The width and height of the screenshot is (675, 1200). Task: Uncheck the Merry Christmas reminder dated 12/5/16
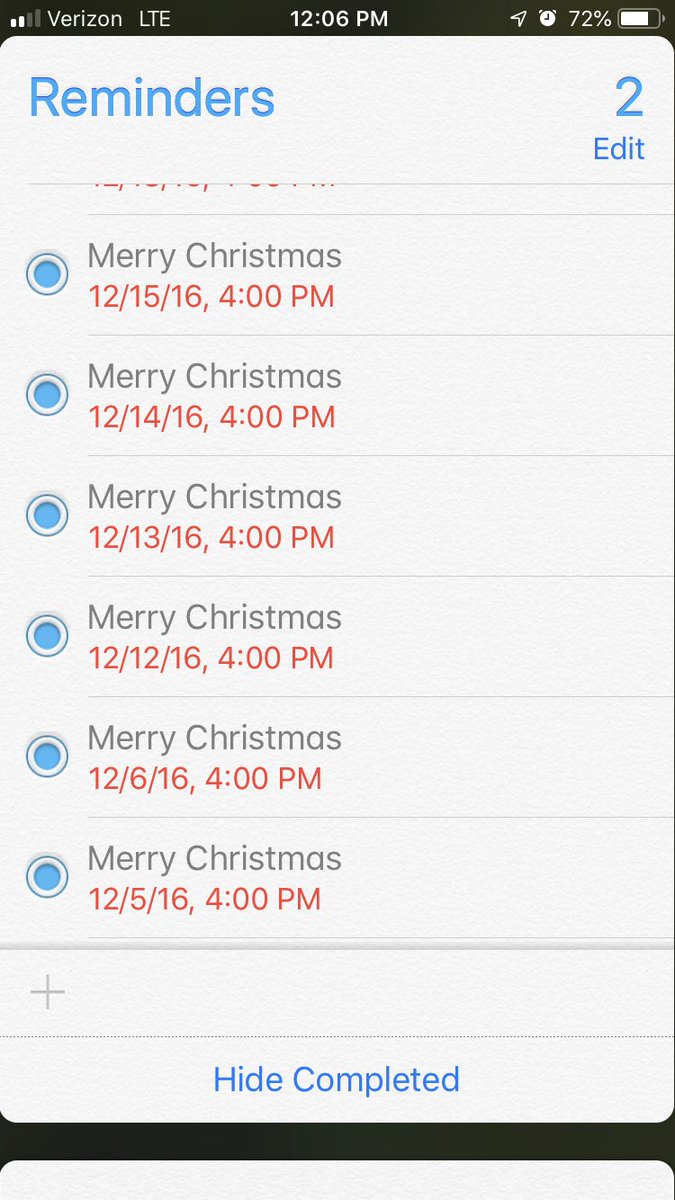coord(47,877)
